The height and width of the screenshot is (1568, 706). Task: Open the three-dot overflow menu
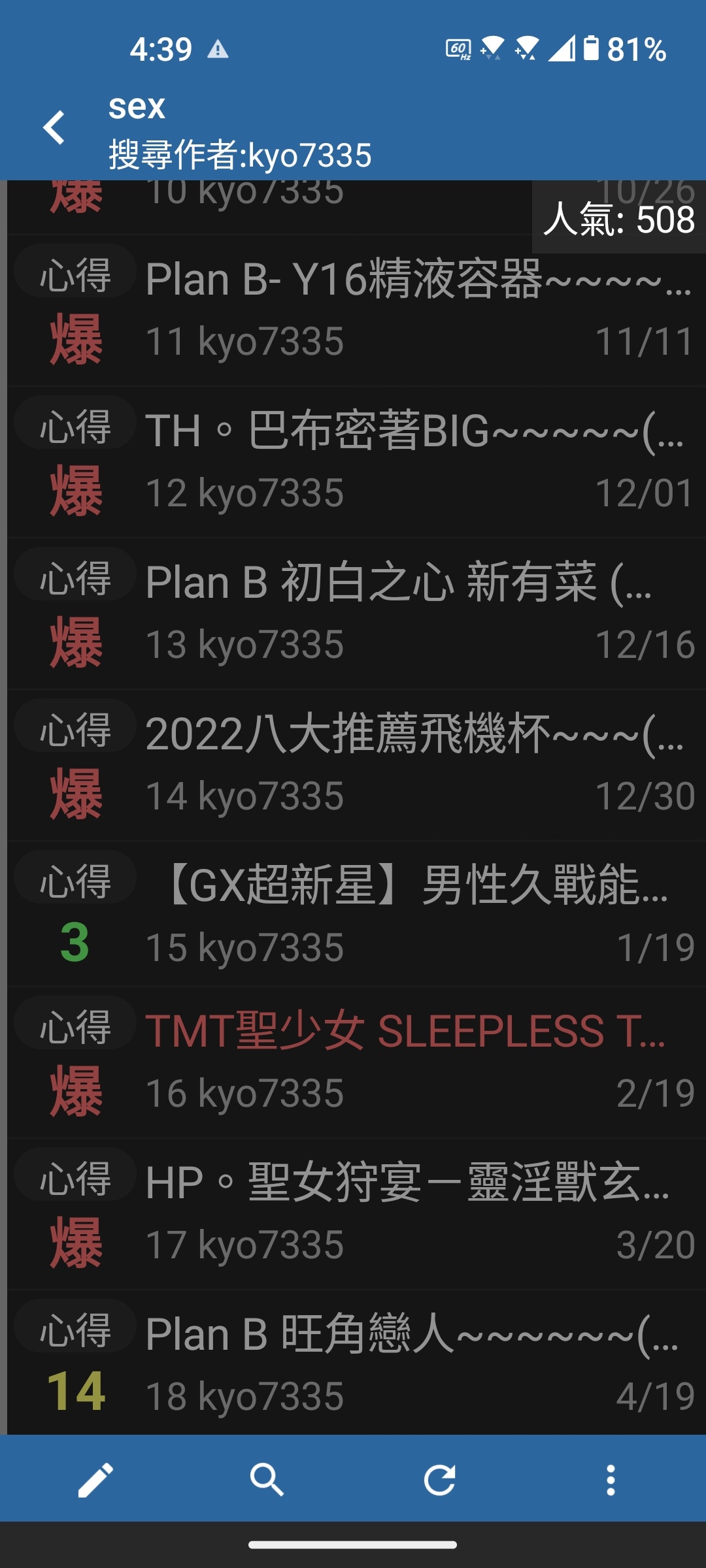(611, 1480)
